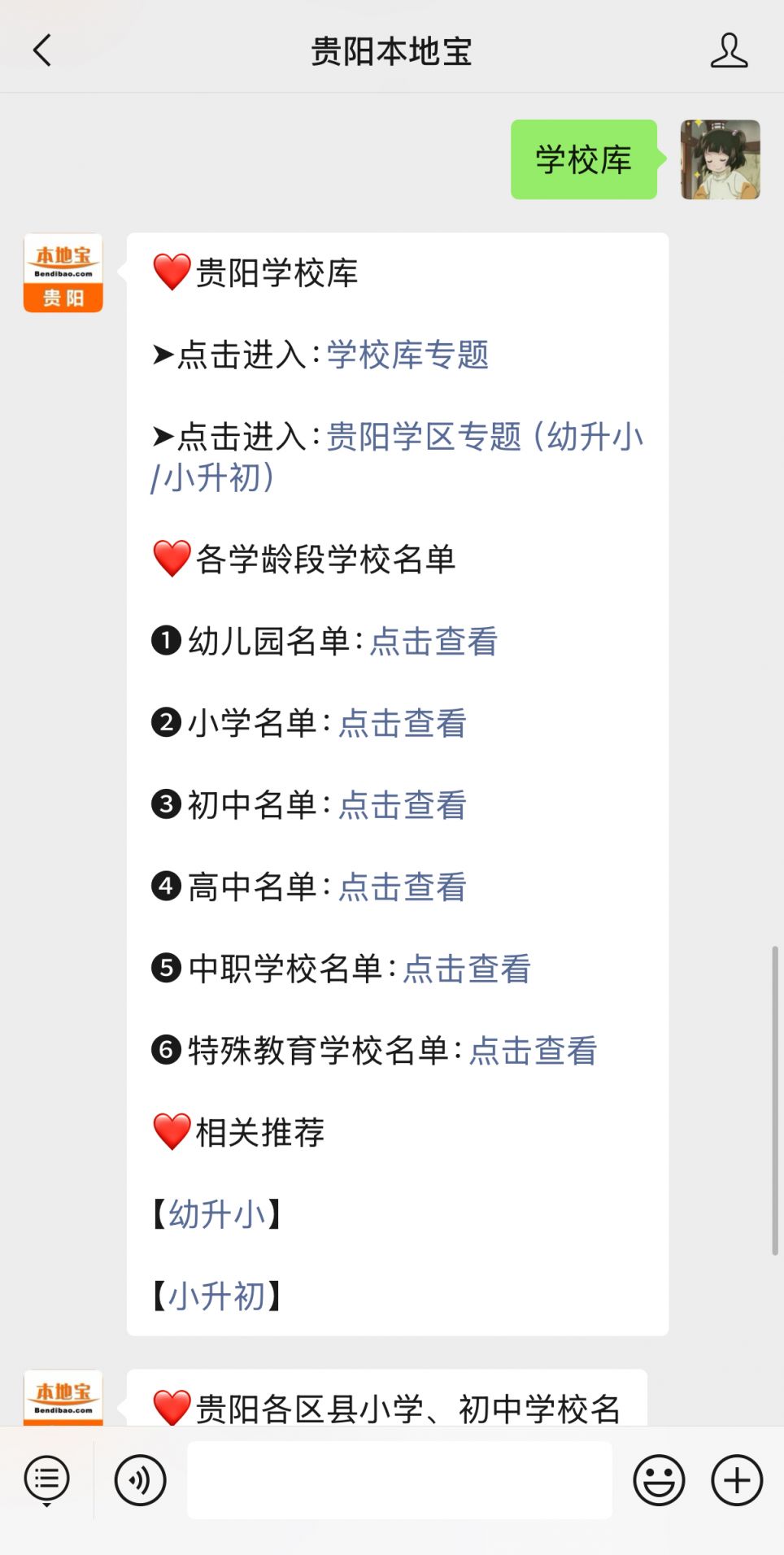
Task: Focus the message text field
Action: 399,1480
